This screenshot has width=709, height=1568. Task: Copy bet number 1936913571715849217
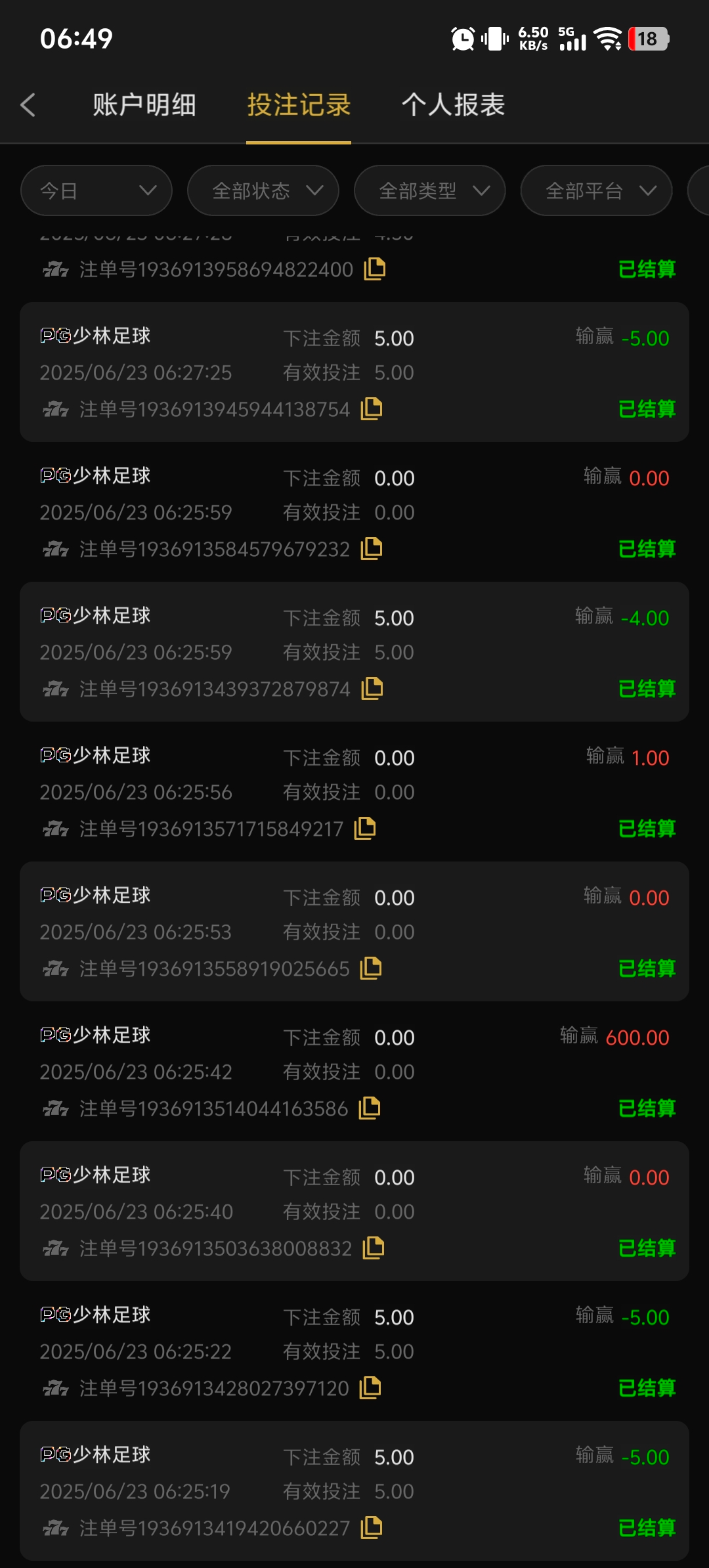tap(365, 828)
